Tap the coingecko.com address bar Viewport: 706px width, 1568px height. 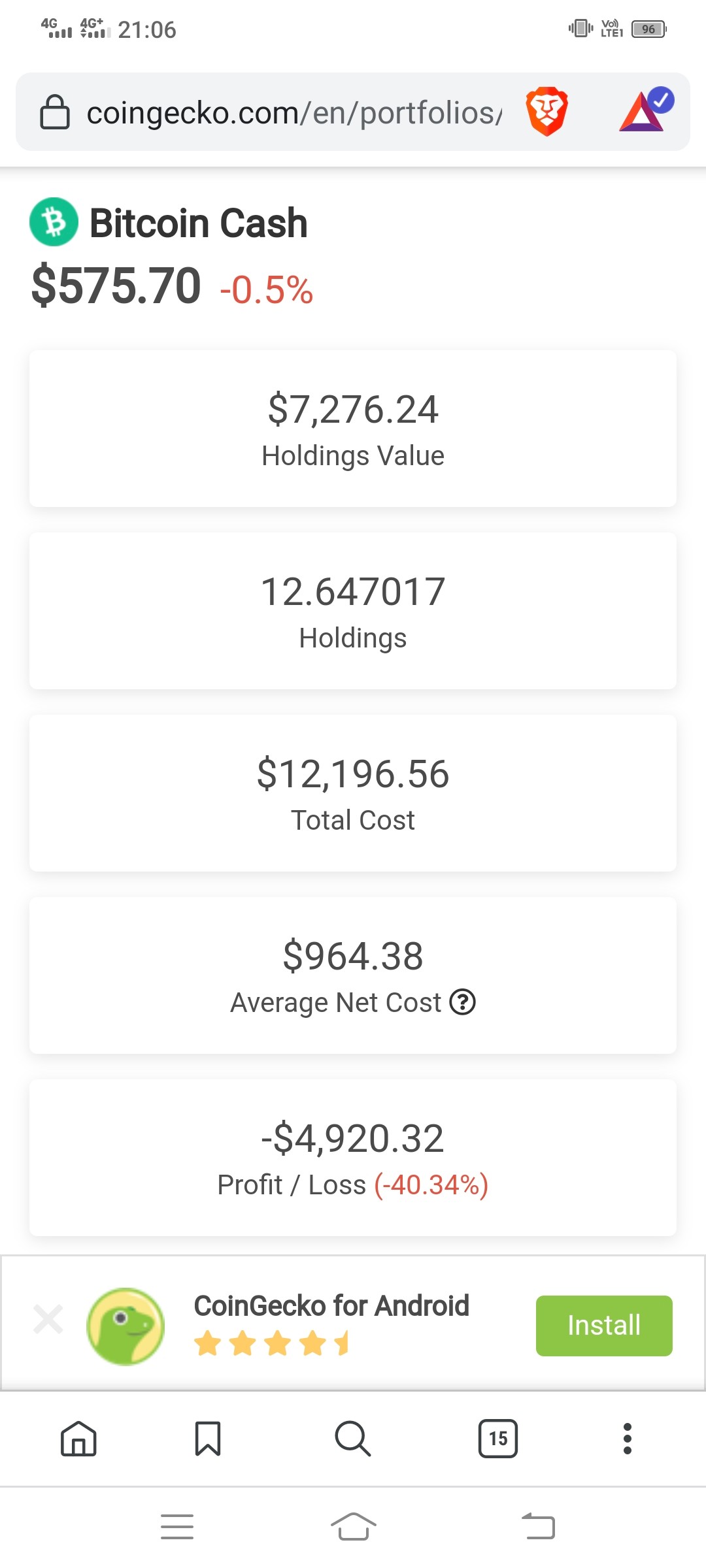(x=294, y=112)
